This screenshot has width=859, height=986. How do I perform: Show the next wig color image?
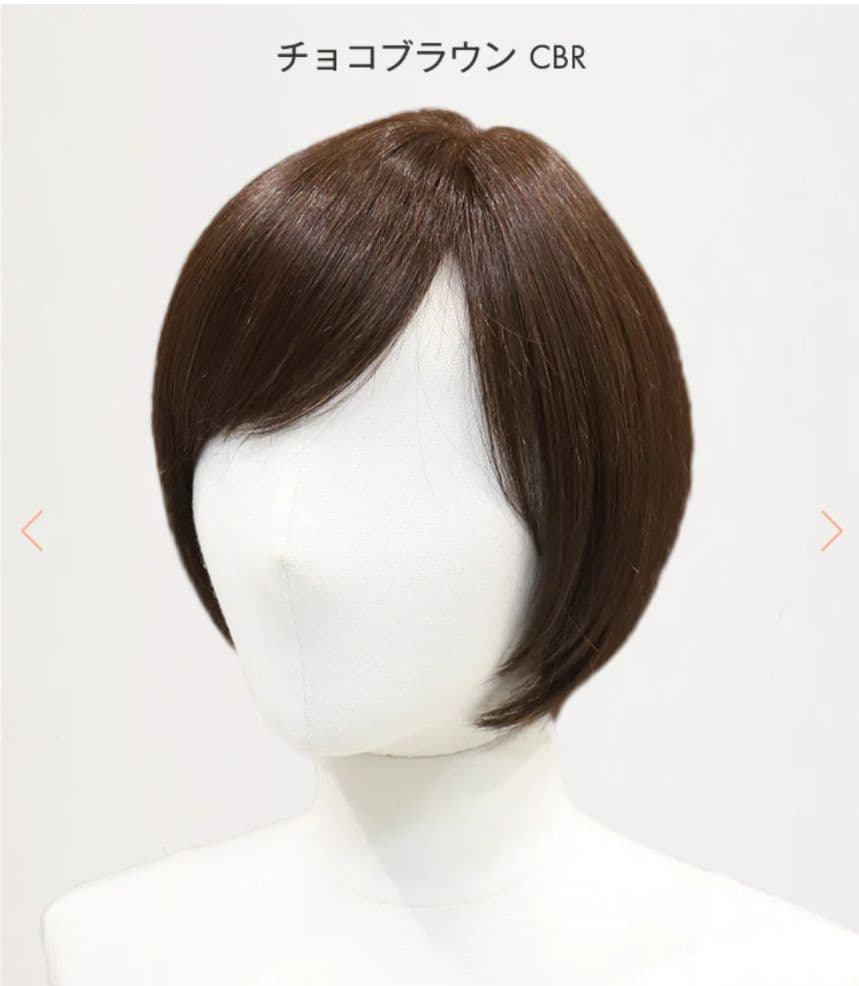point(830,530)
